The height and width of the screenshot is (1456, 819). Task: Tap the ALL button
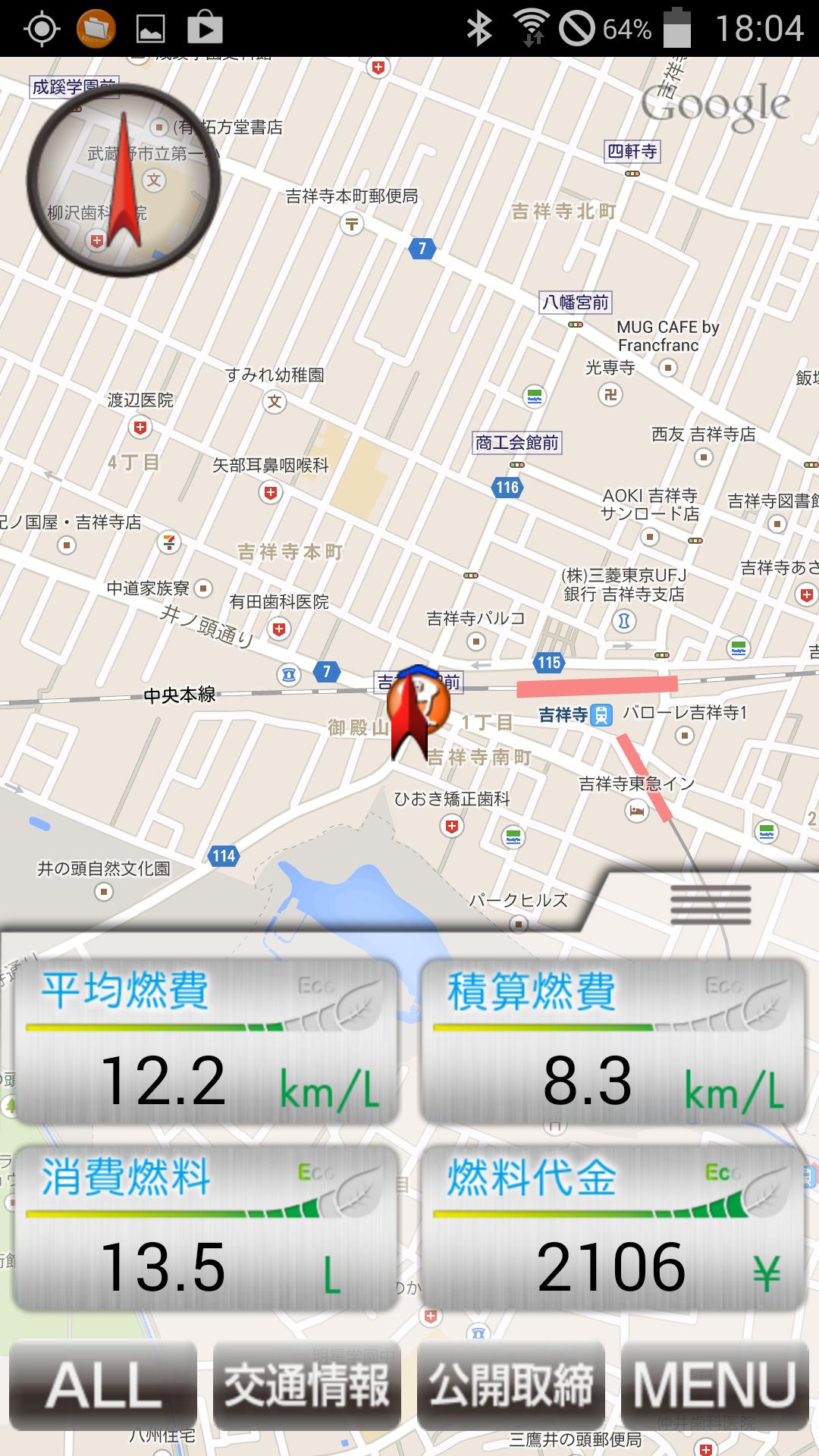coord(103,1385)
